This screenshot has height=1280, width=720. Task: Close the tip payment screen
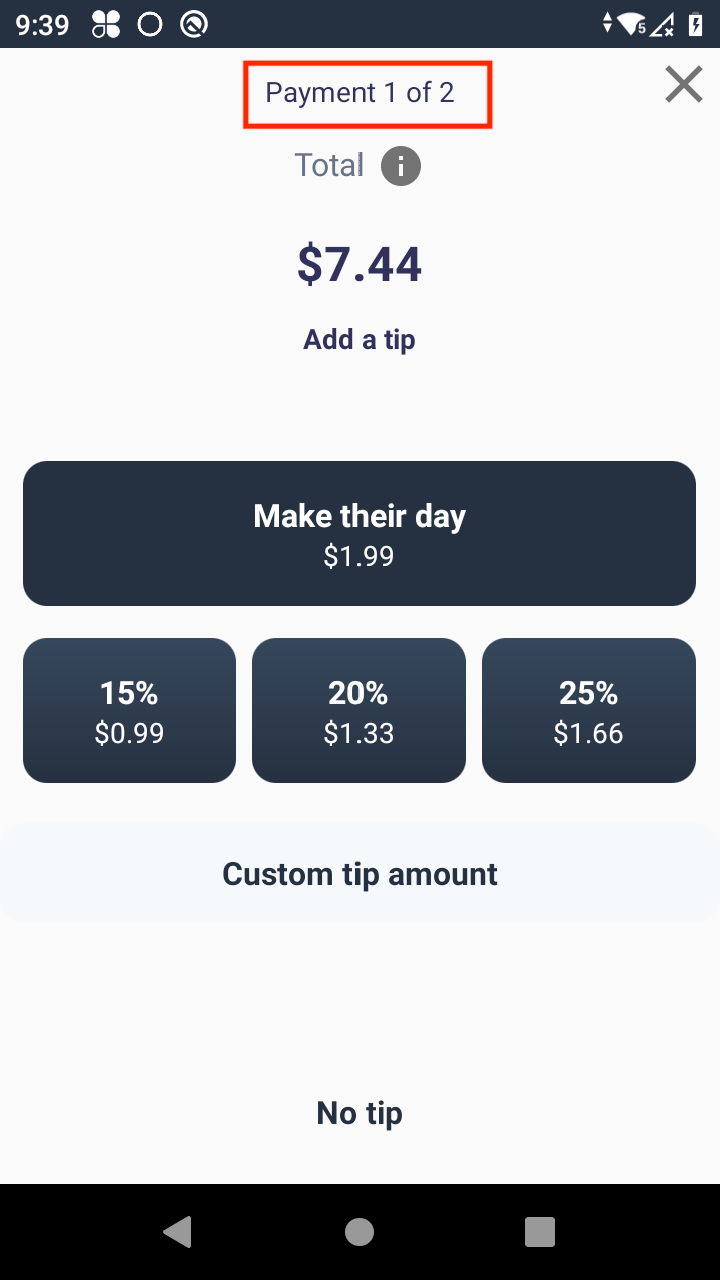684,85
